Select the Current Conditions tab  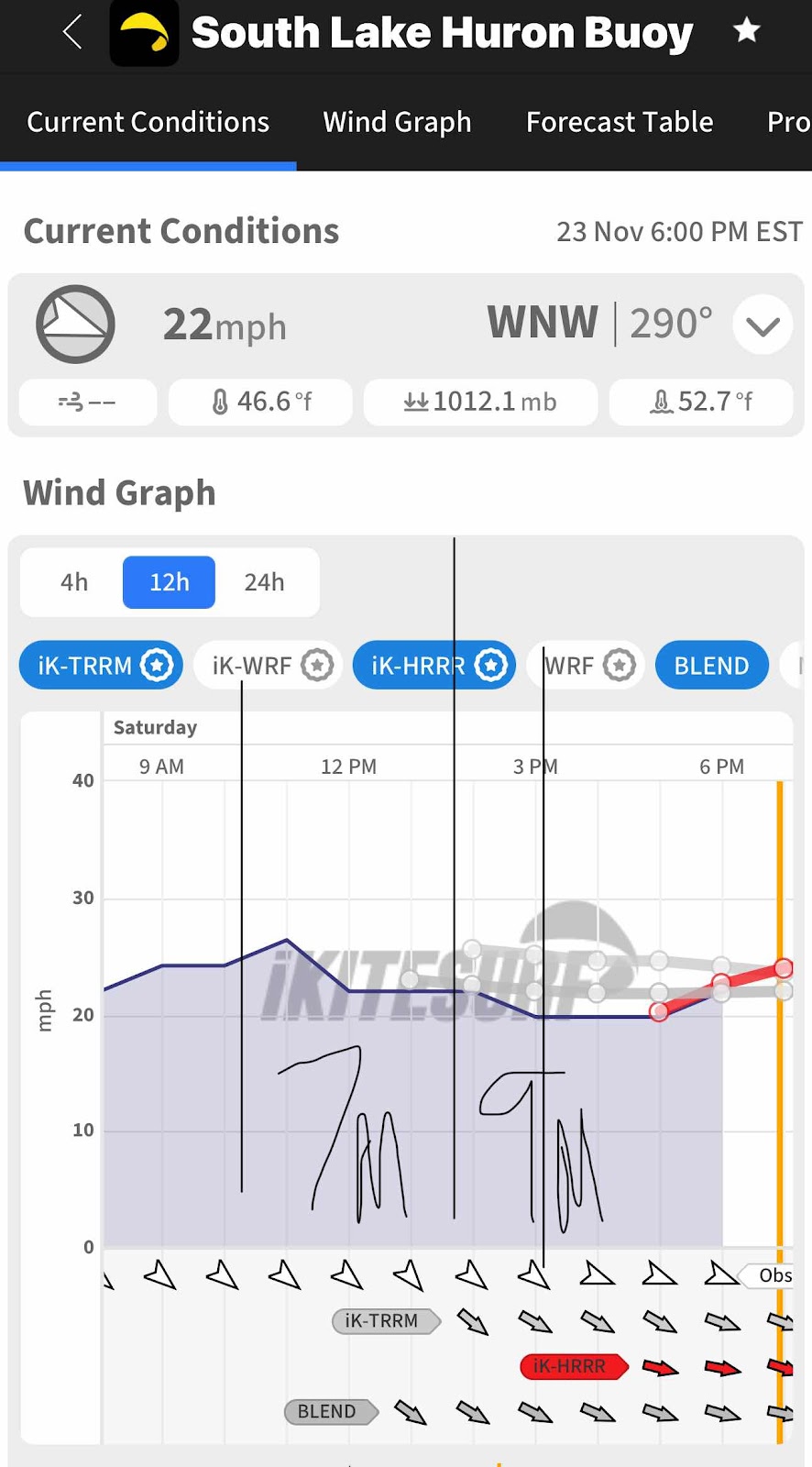148,122
